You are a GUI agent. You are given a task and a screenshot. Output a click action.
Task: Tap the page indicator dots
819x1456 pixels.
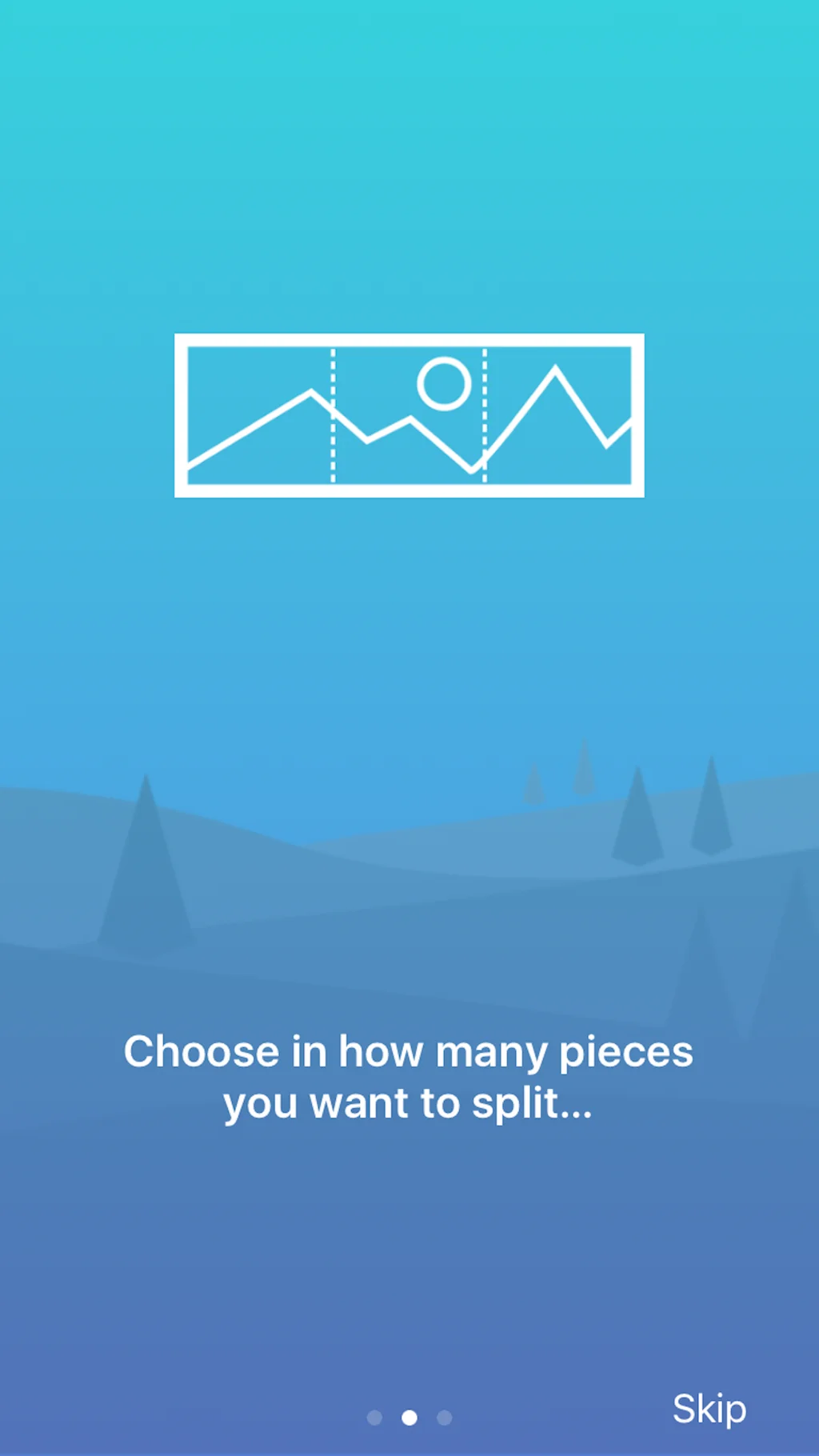(409, 1418)
